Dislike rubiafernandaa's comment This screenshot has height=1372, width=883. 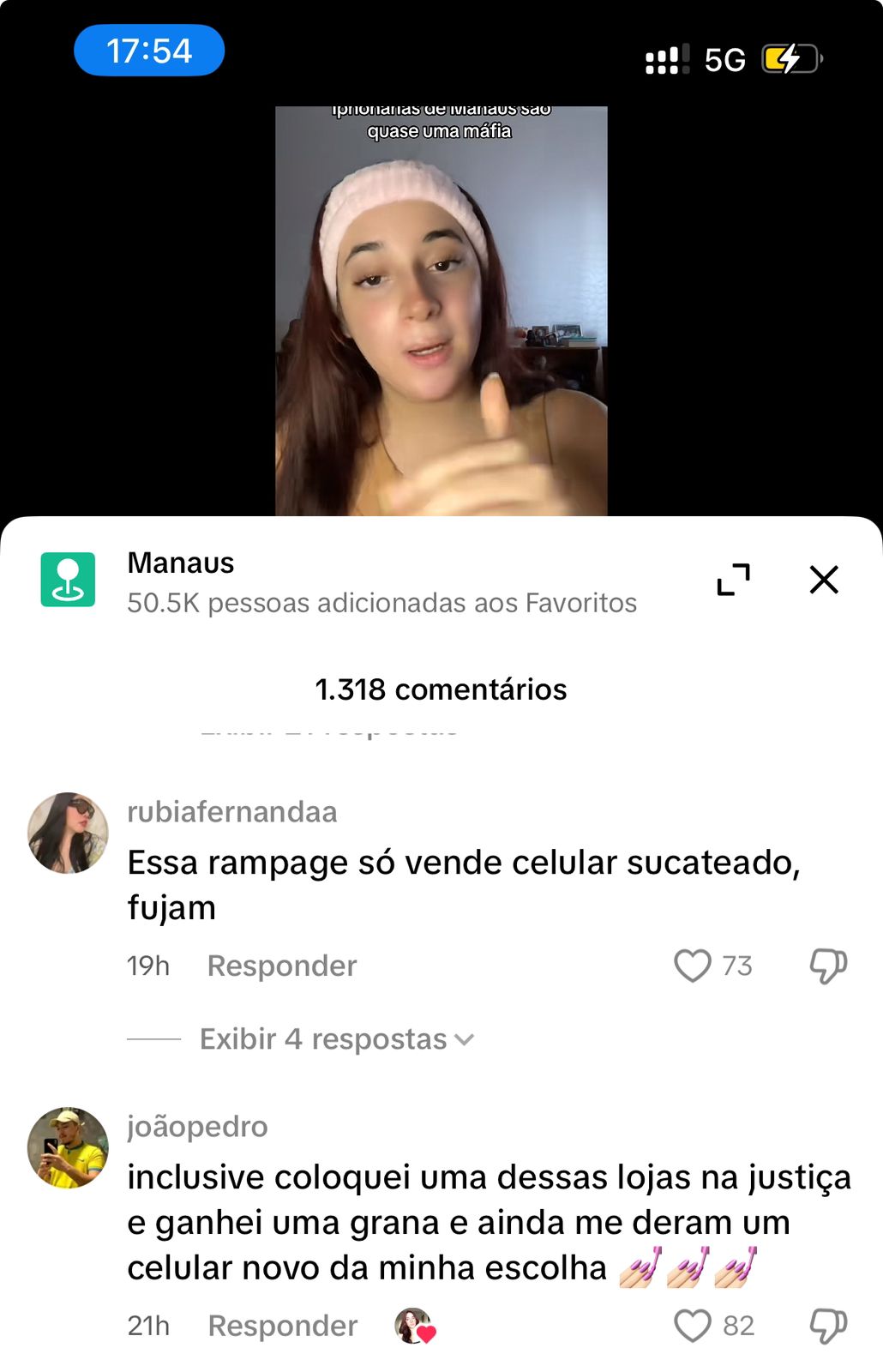click(x=828, y=966)
